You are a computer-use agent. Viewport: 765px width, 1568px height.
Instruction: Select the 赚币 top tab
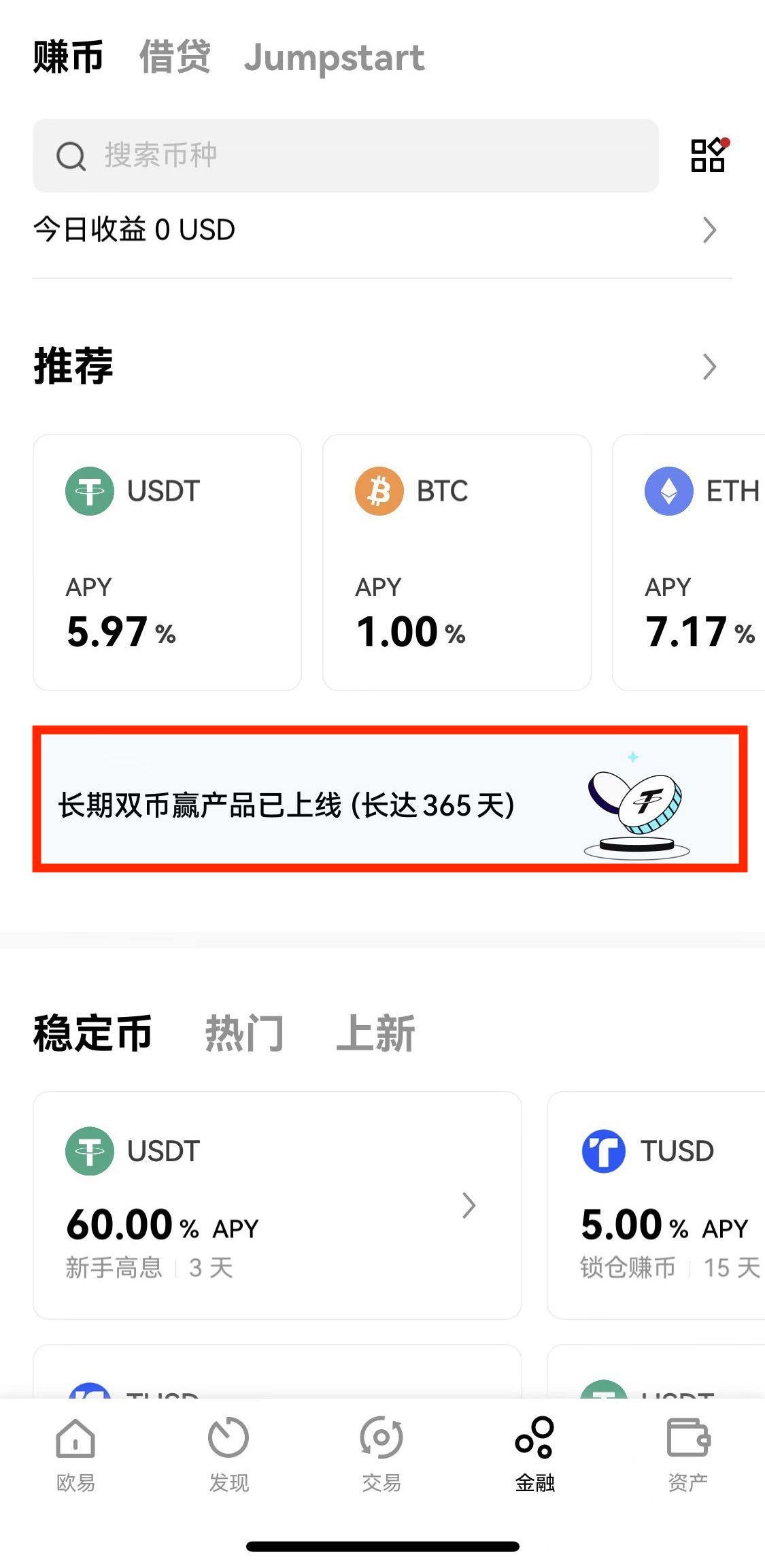[x=68, y=57]
